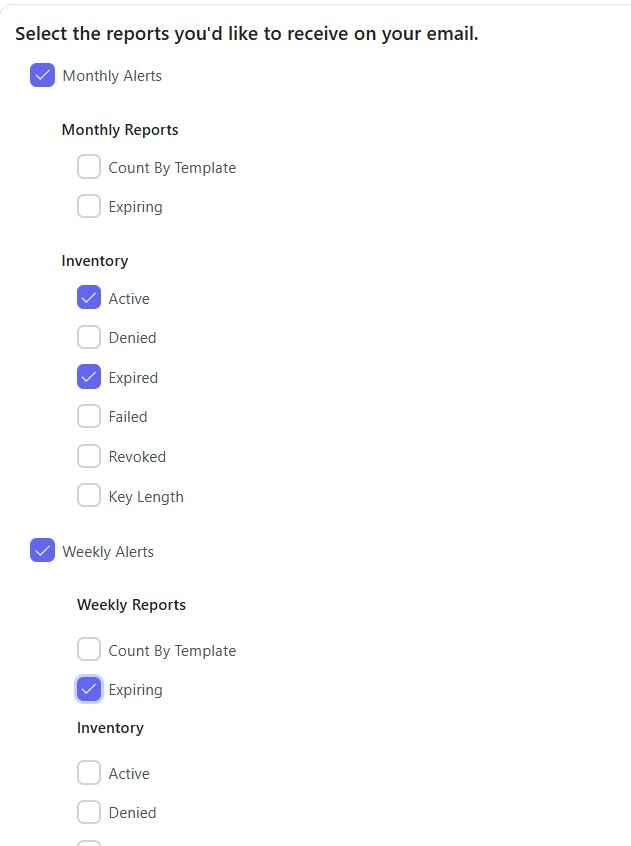
Task: Uncheck Active in Monthly Inventory
Action: point(89,298)
